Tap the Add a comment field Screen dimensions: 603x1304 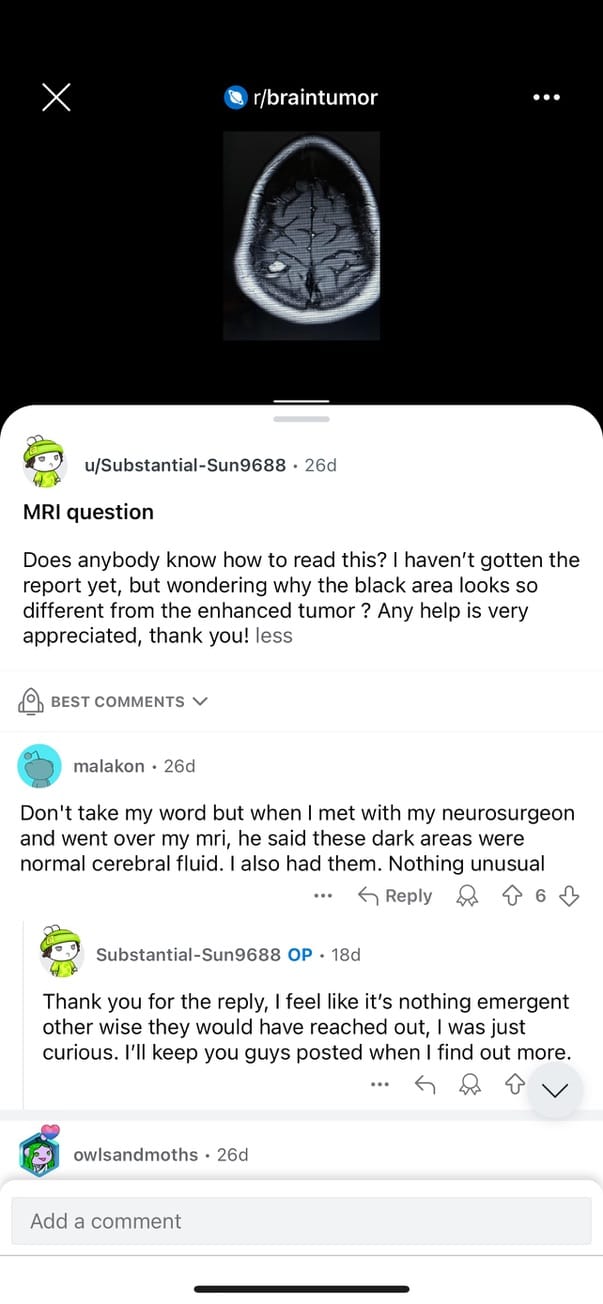click(301, 1221)
